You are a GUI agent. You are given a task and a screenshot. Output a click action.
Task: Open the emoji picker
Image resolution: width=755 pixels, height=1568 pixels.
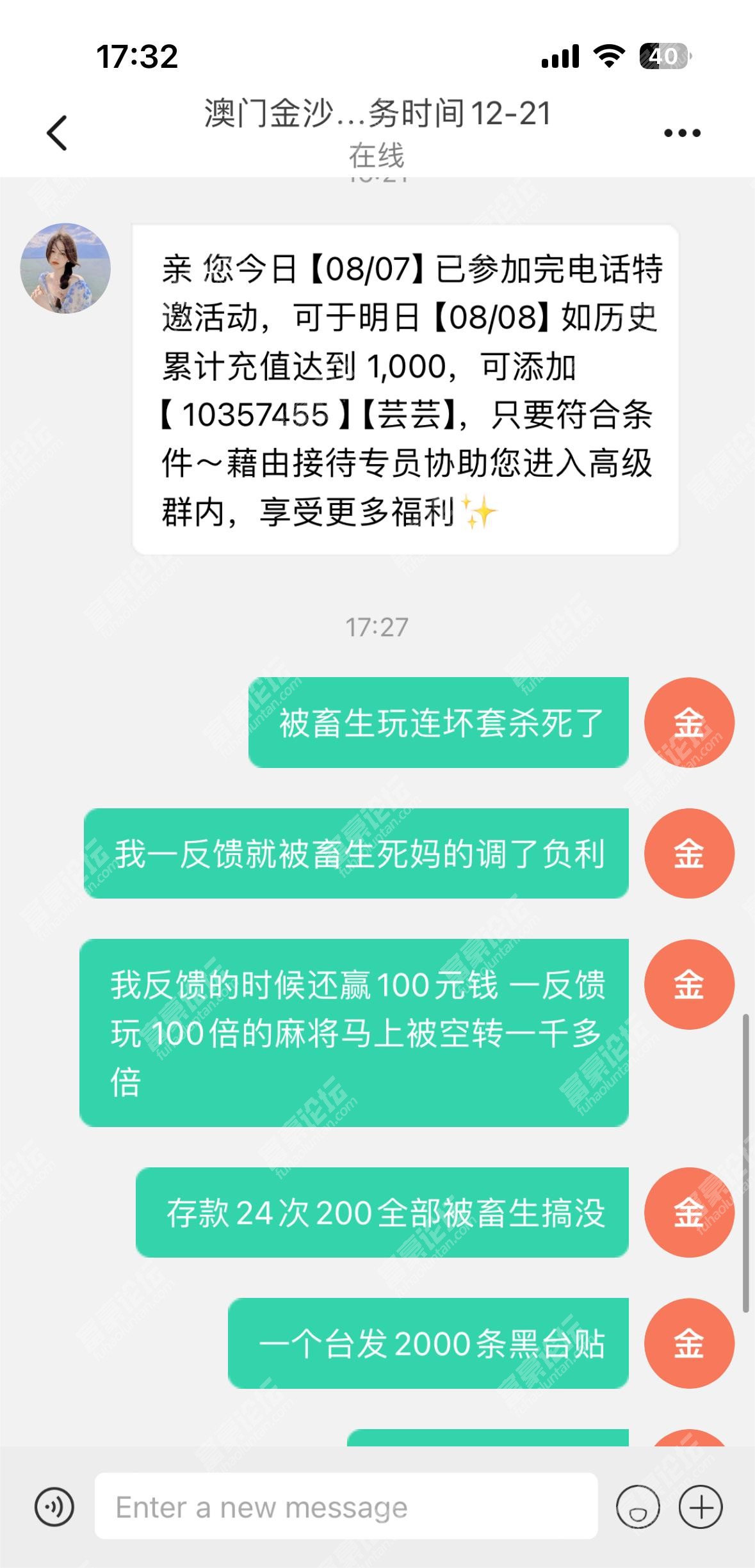pyautogui.click(x=638, y=1507)
